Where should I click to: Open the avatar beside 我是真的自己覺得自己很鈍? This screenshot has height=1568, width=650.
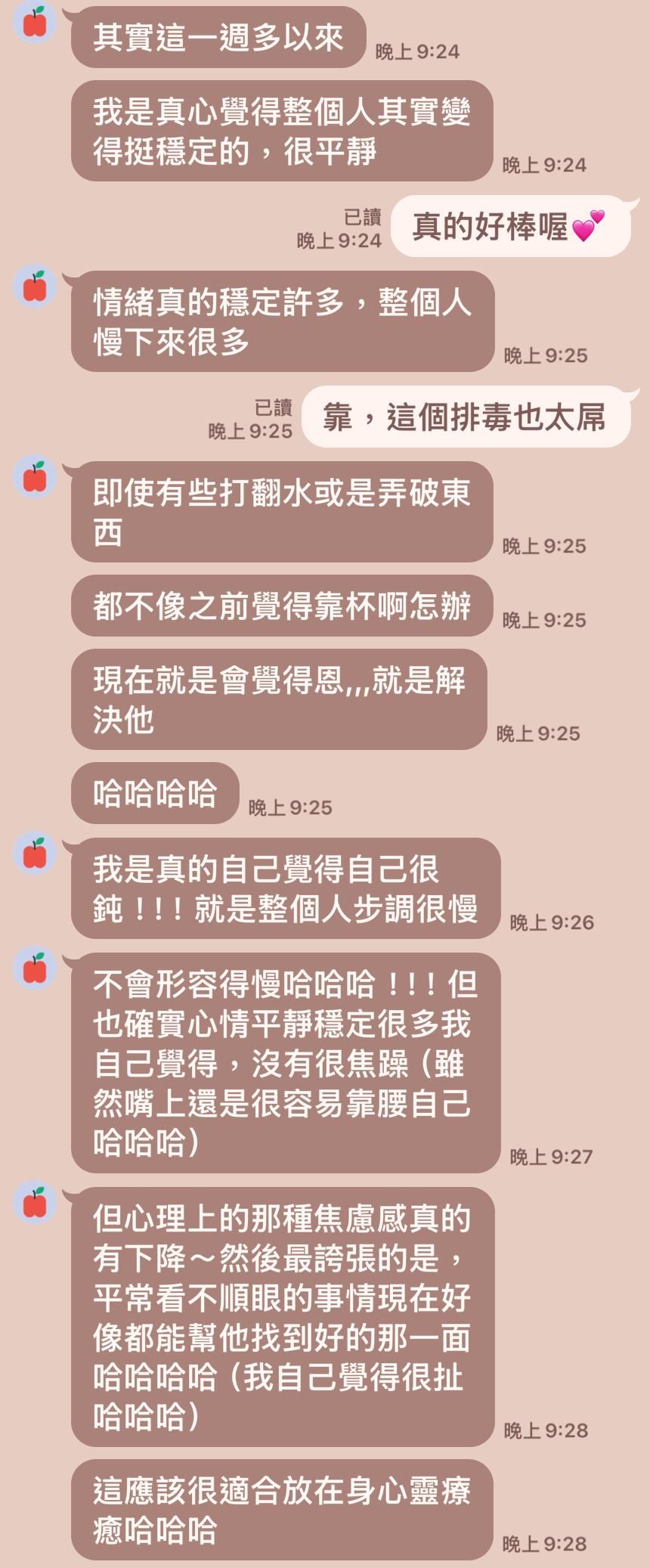tap(35, 854)
